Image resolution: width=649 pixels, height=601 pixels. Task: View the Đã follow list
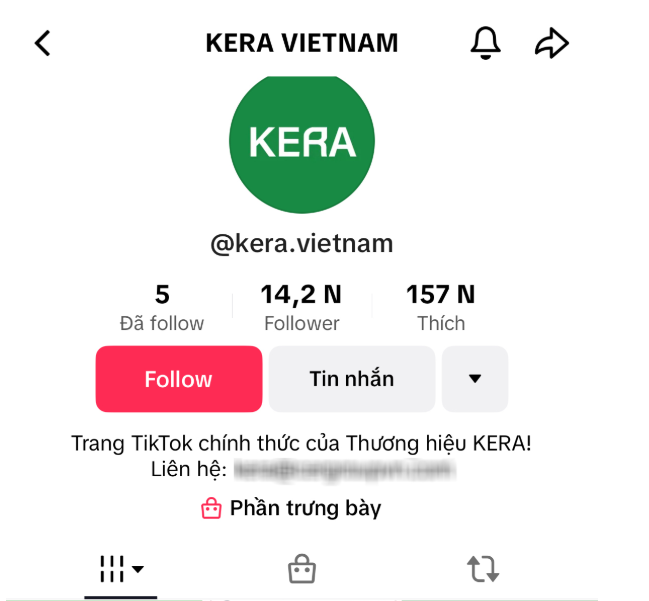162,308
